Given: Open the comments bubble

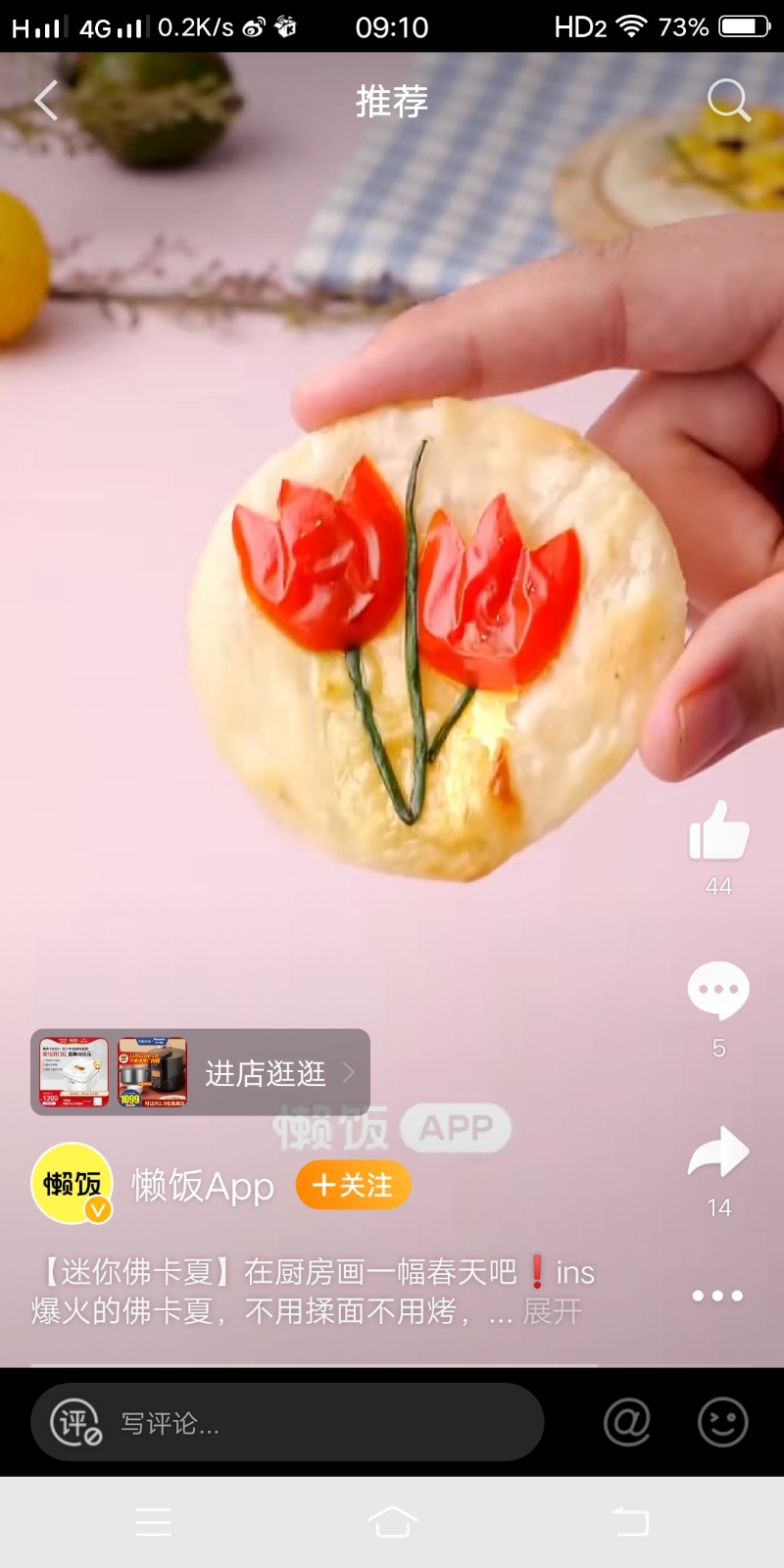Looking at the screenshot, I should (x=718, y=991).
